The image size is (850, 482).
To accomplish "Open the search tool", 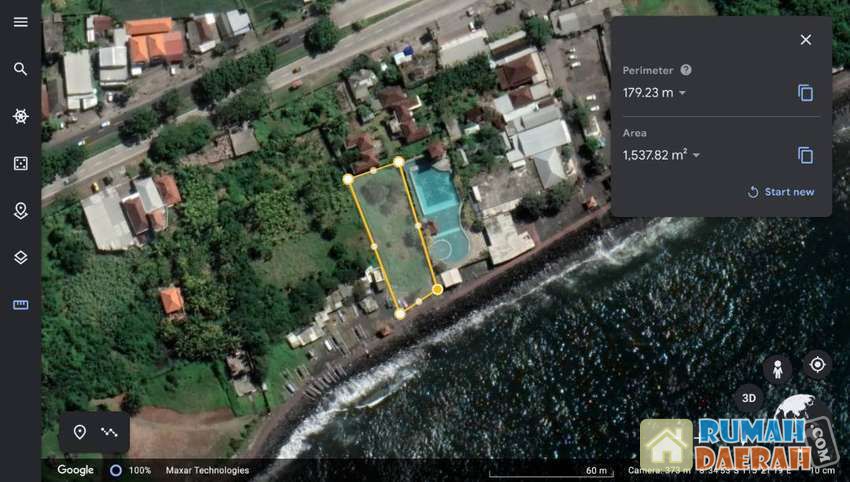I will click(20, 69).
